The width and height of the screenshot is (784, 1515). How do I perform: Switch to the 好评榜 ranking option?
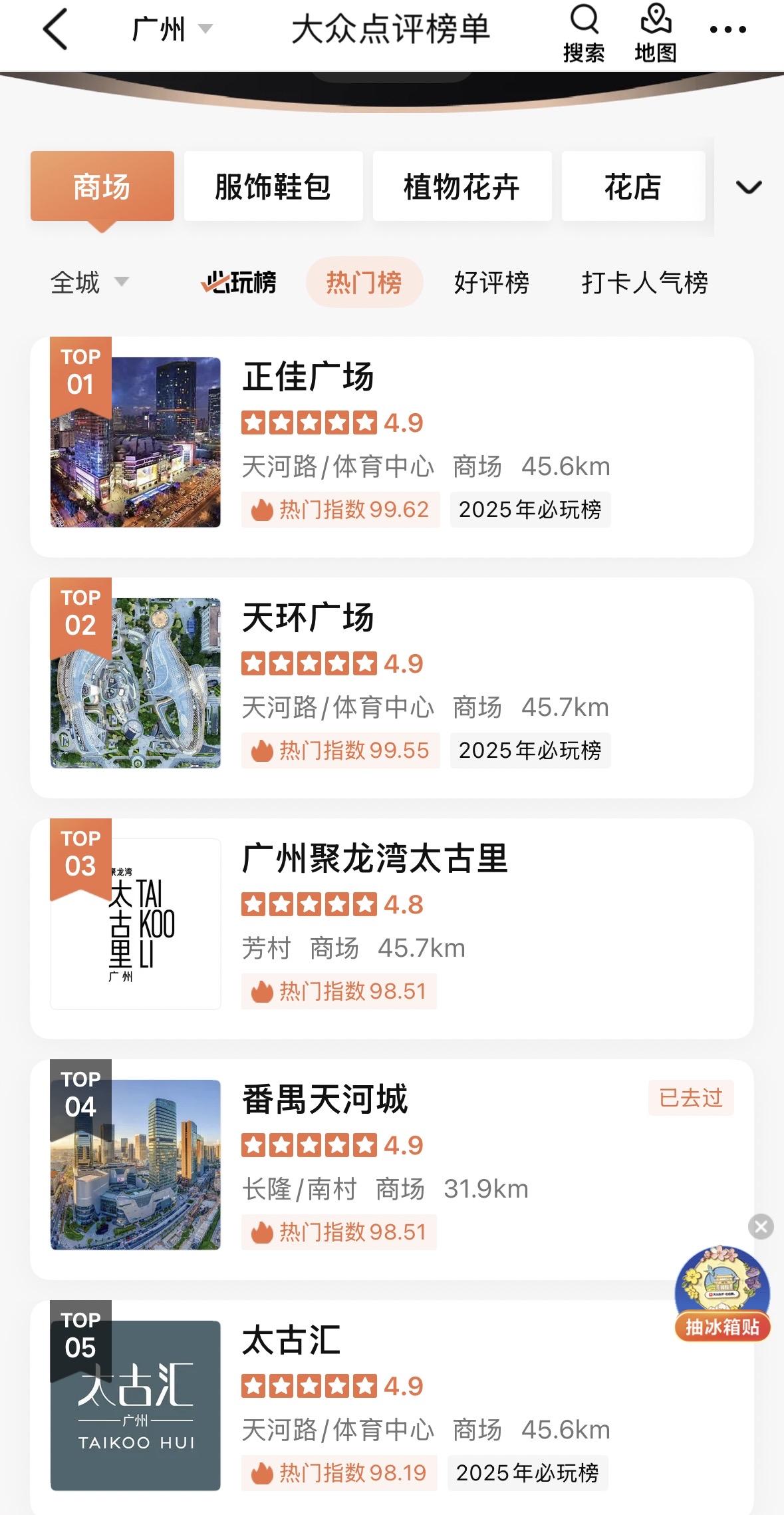[490, 282]
